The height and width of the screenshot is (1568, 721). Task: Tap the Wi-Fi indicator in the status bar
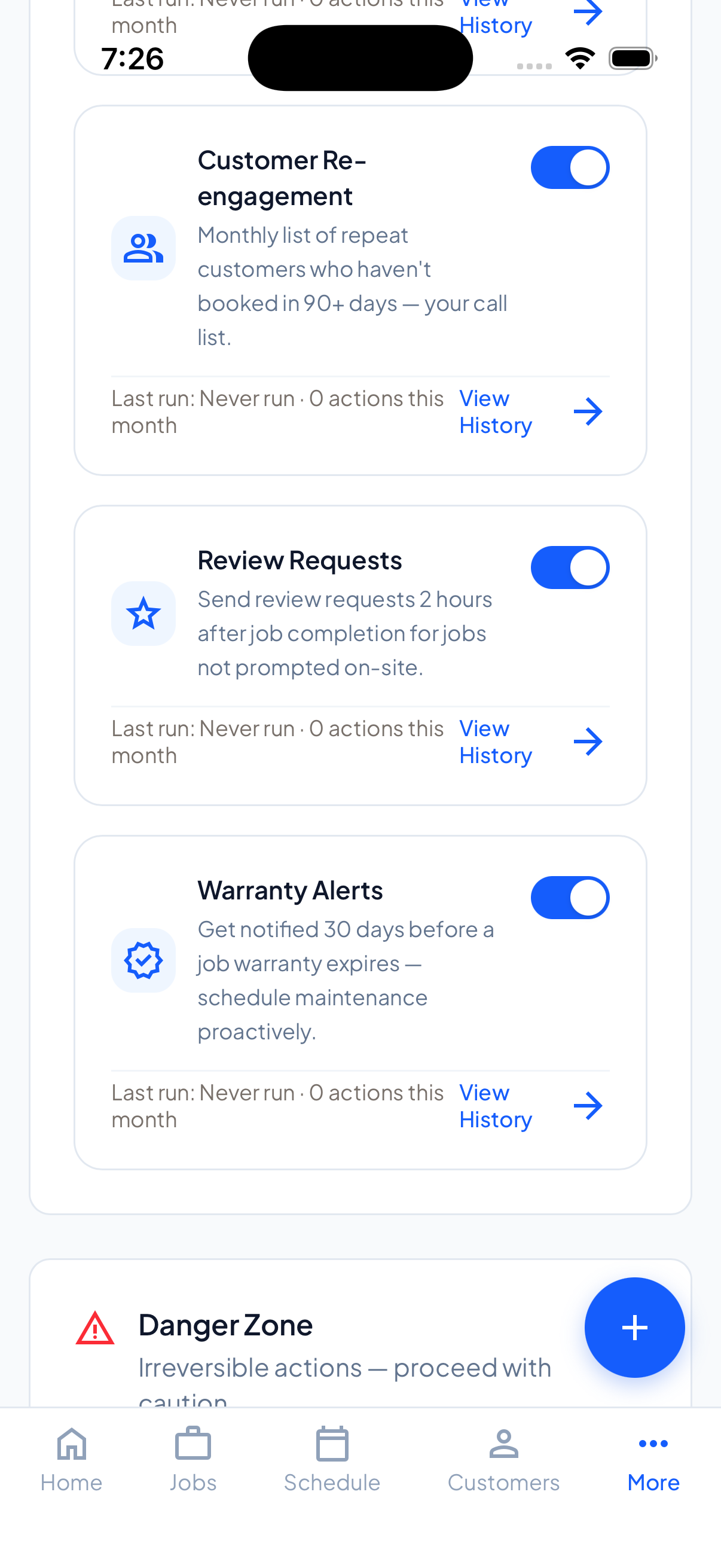(579, 58)
